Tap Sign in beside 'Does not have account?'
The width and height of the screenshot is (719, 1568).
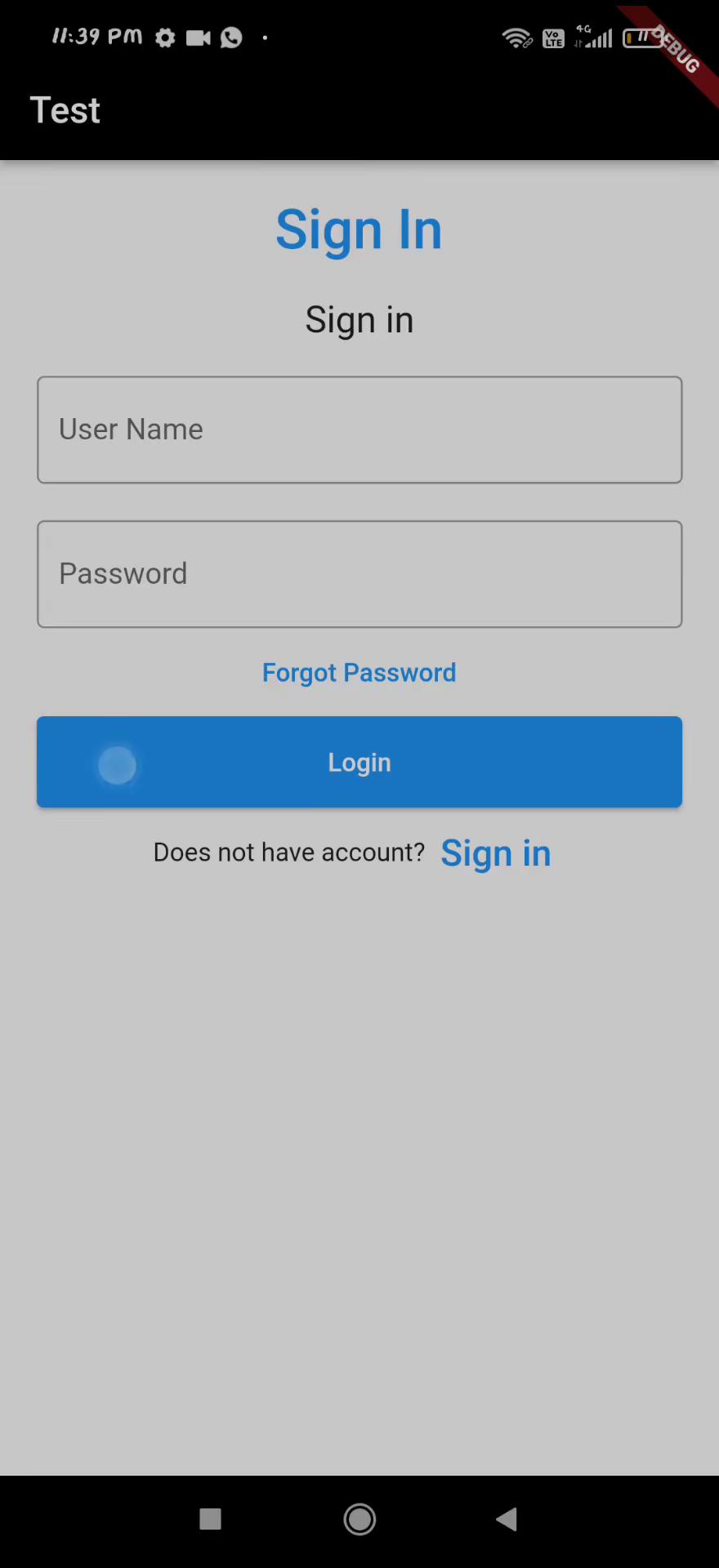tap(496, 853)
